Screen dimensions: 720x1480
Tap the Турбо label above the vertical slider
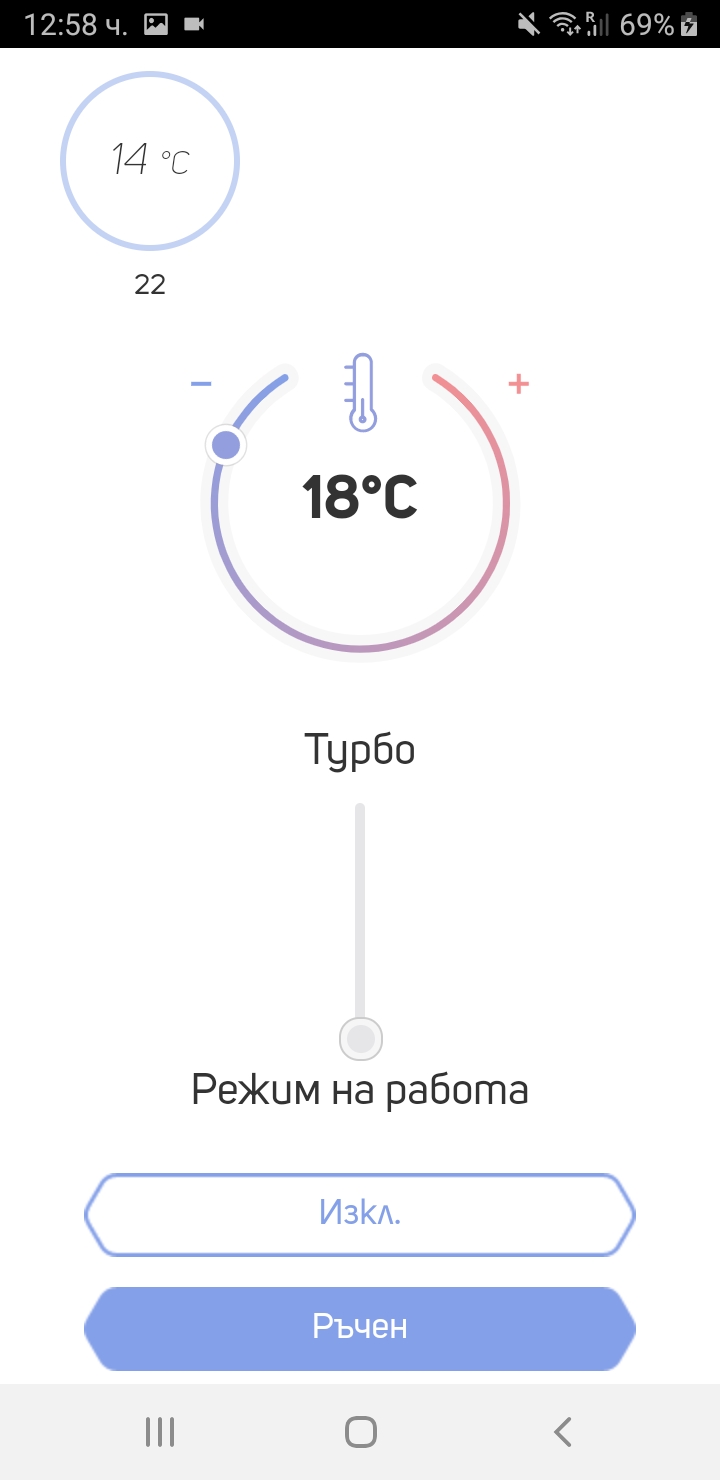click(x=360, y=748)
